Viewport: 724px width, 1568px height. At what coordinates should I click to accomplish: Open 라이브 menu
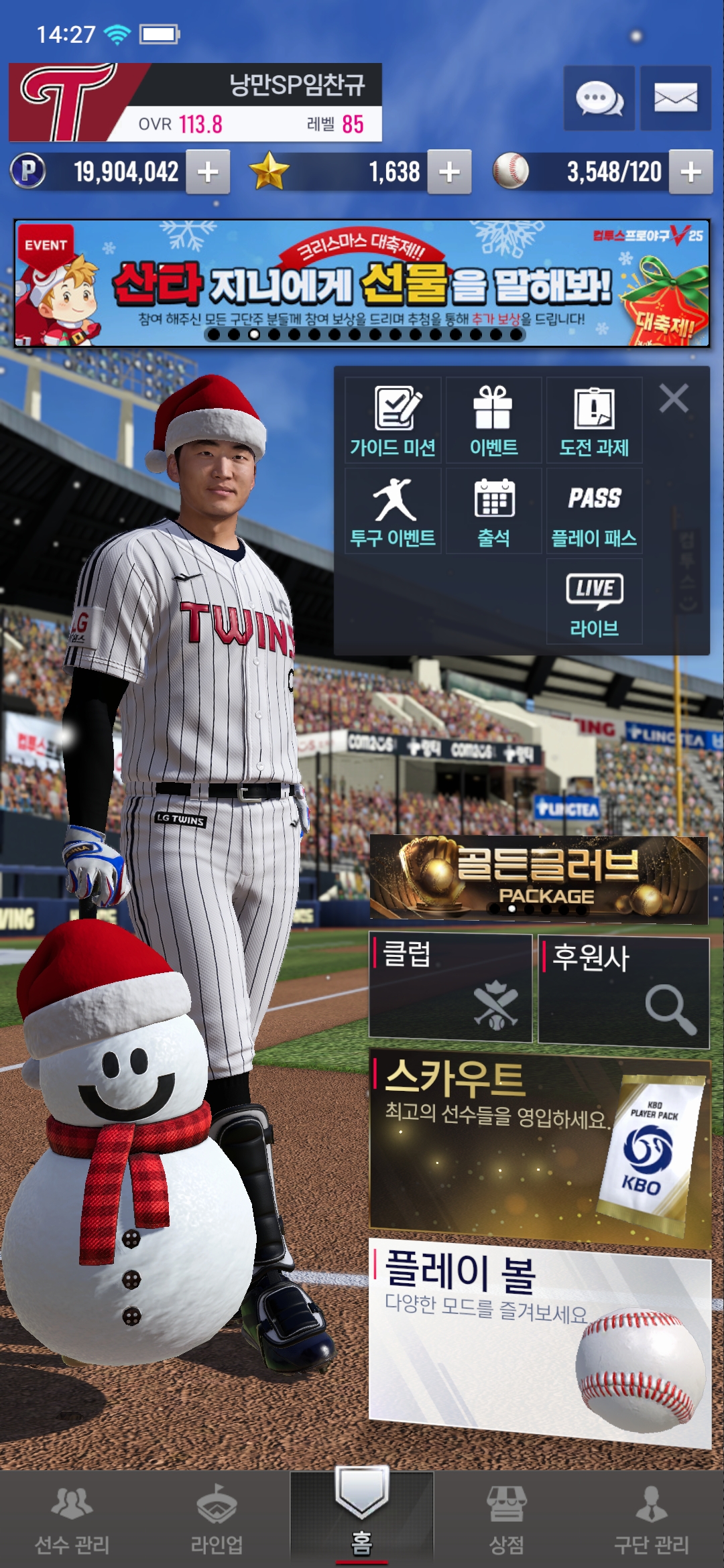pyautogui.click(x=594, y=602)
